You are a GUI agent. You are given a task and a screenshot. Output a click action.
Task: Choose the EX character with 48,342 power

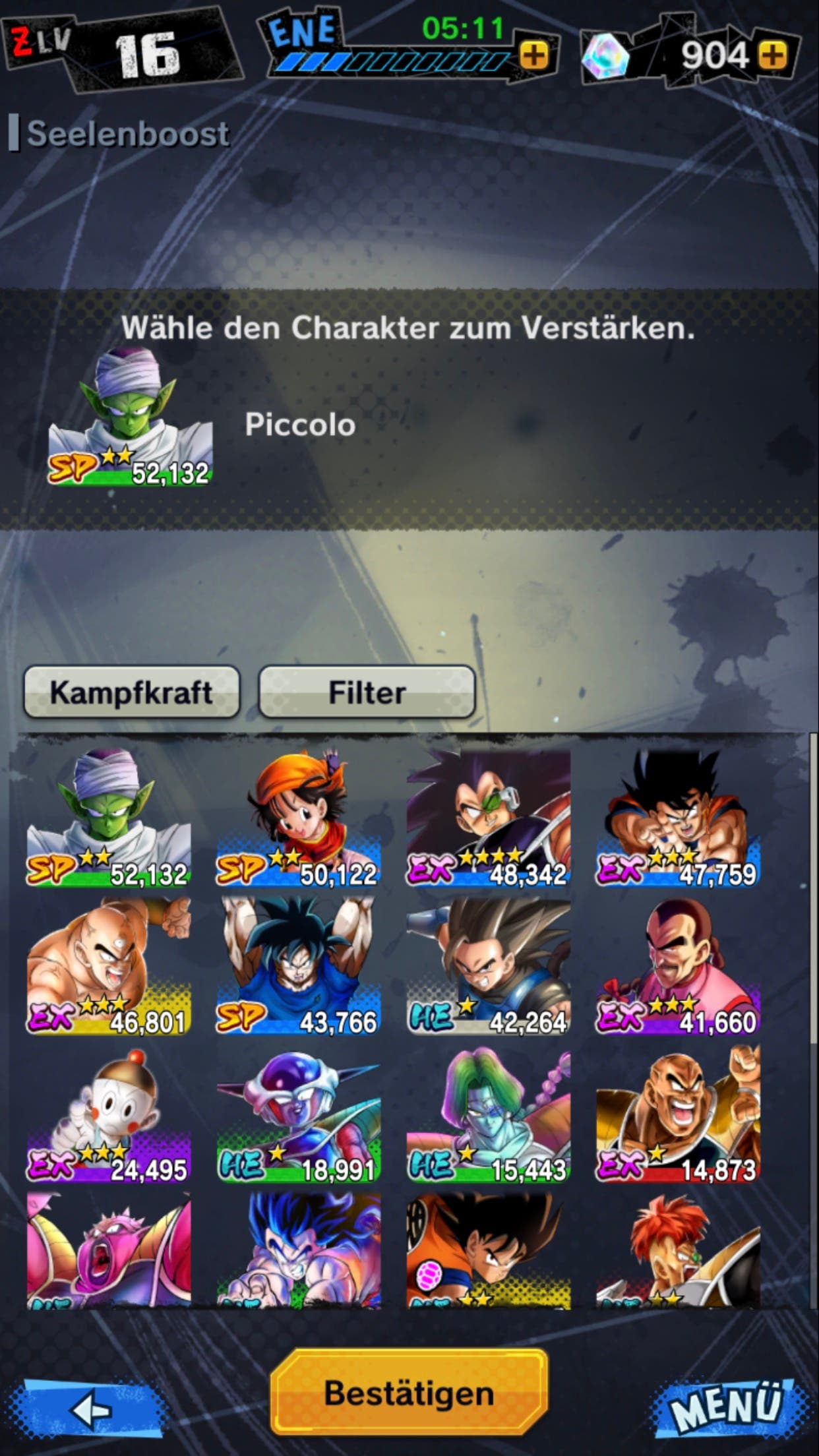(x=489, y=818)
